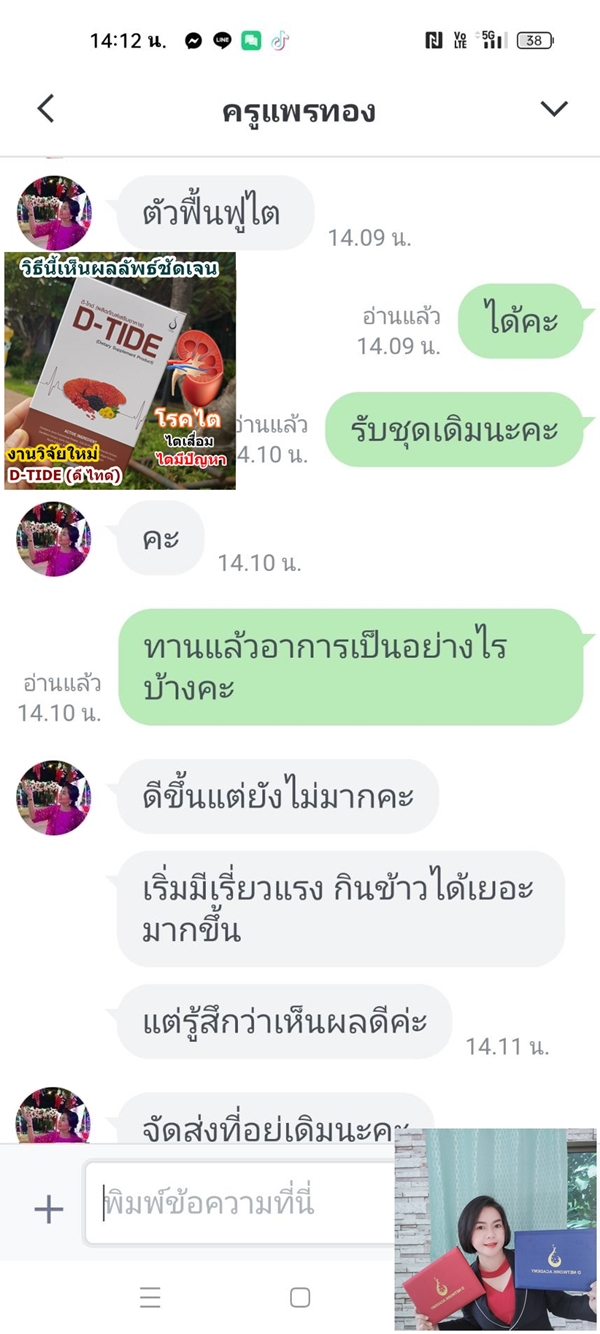
Task: Tap the system home button
Action: pyautogui.click(x=300, y=1298)
